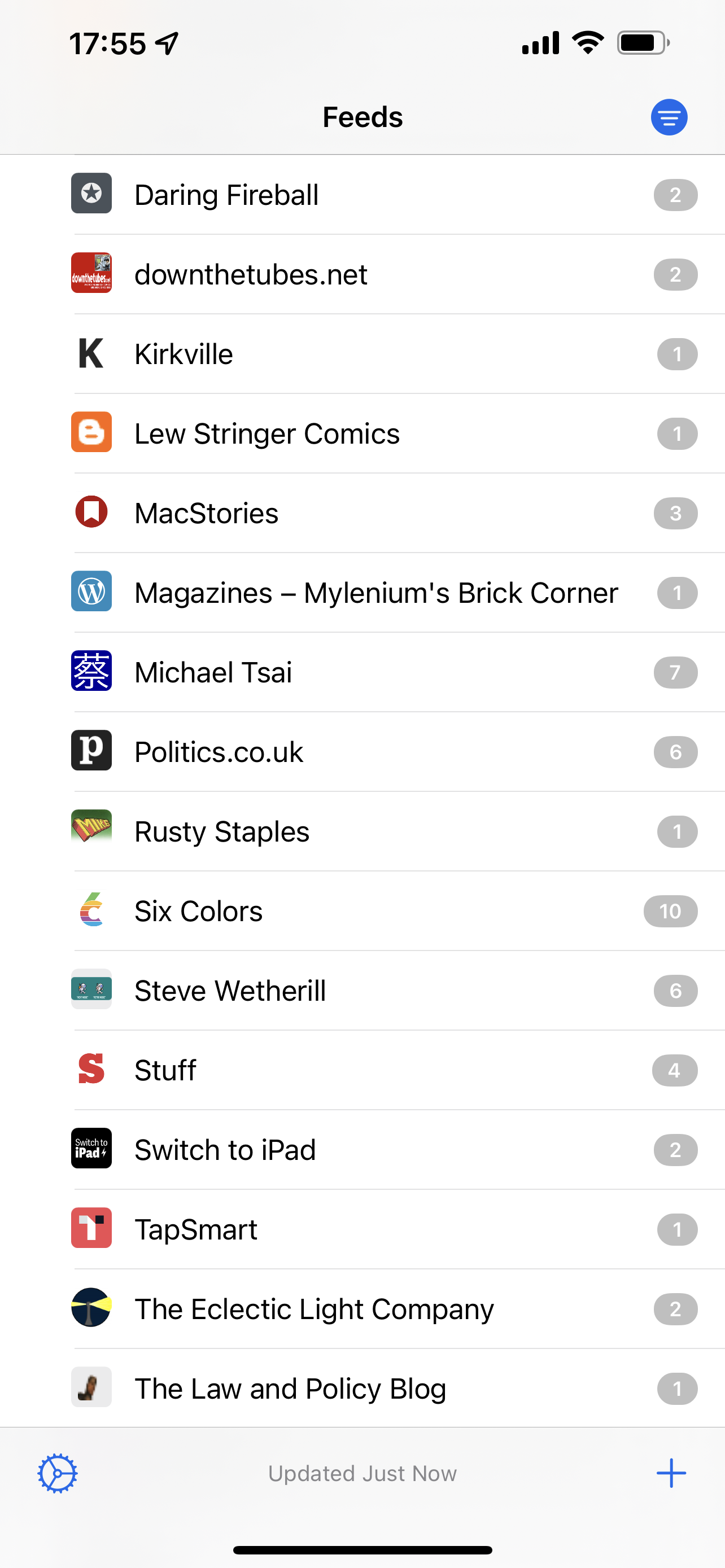View the MacStories feed
Screen dimensions: 725x1568
363,514
